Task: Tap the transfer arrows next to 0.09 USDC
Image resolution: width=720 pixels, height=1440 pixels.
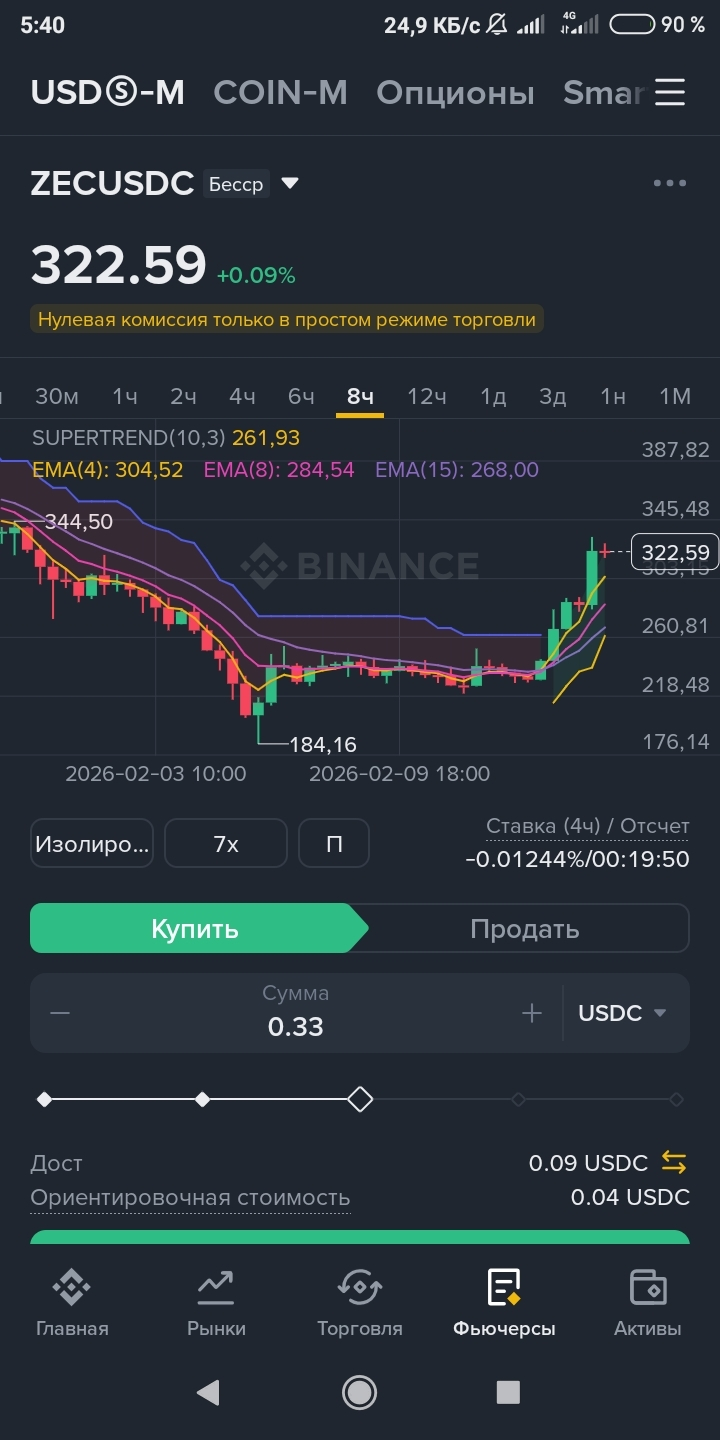Action: pyautogui.click(x=674, y=1163)
